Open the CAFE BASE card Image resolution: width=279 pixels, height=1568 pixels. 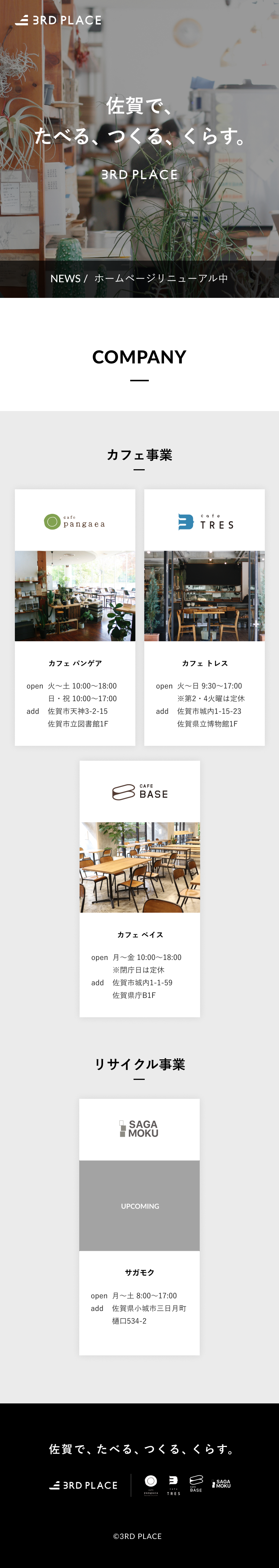140,888
